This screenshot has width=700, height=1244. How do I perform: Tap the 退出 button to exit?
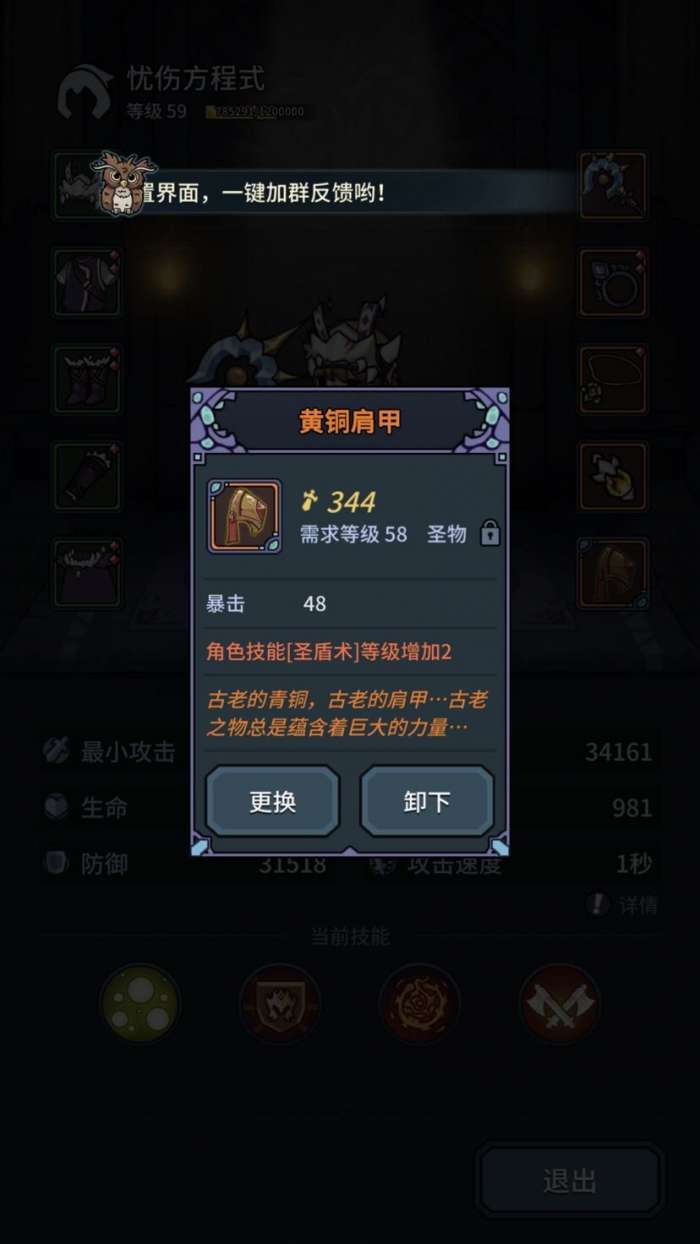(x=569, y=1181)
